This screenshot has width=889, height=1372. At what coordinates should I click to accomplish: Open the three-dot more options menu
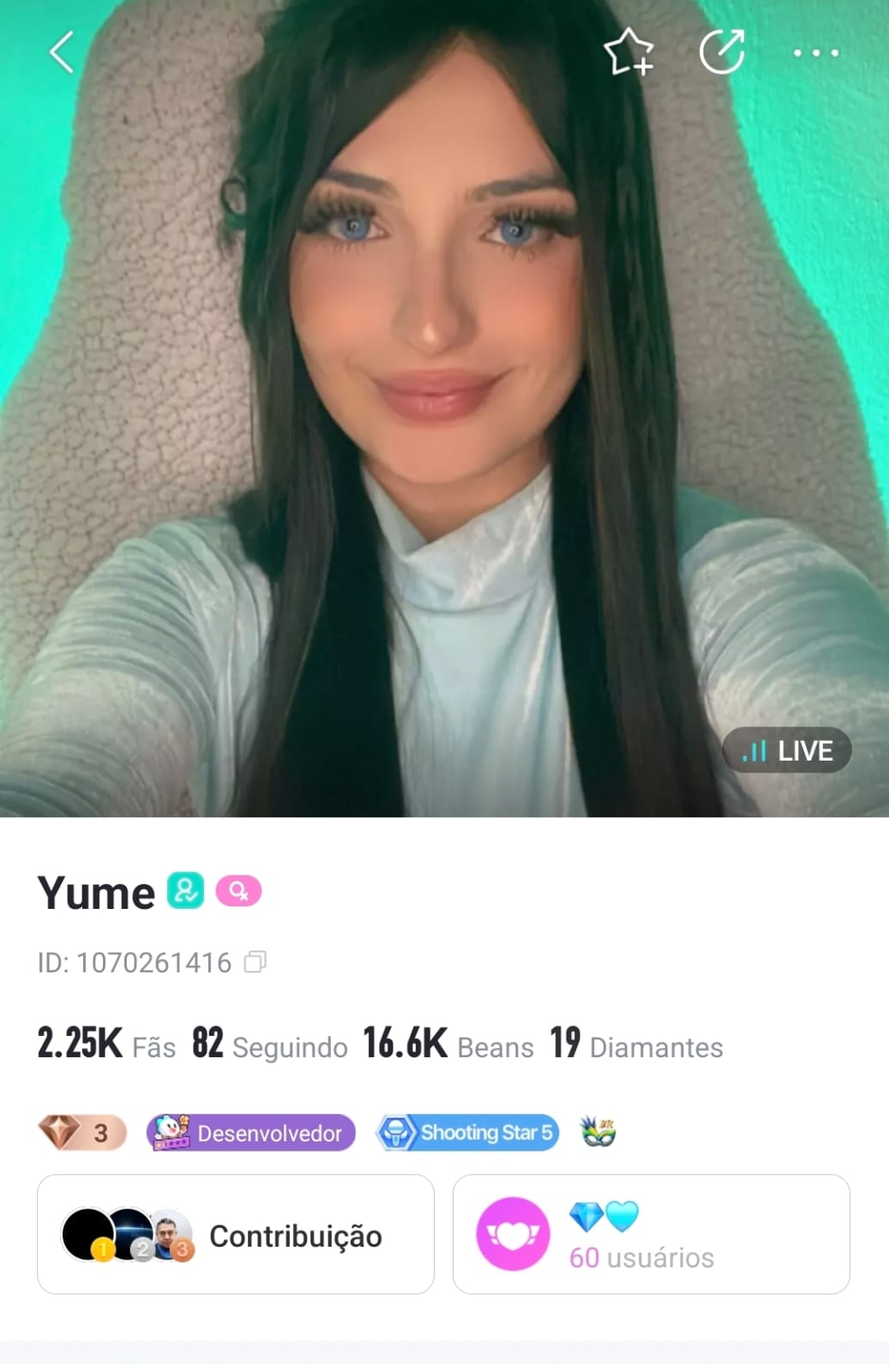[x=816, y=53]
